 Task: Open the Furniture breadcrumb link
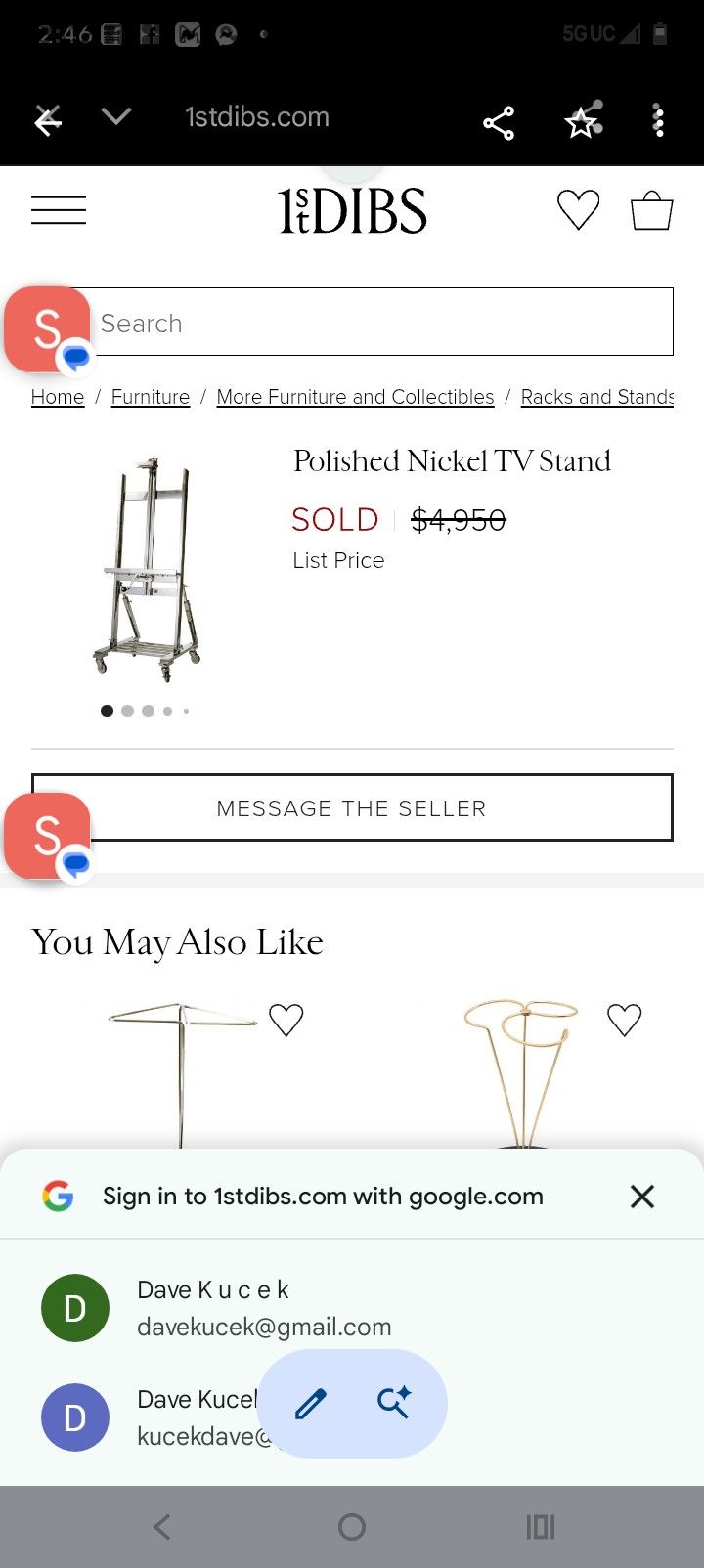click(x=151, y=397)
